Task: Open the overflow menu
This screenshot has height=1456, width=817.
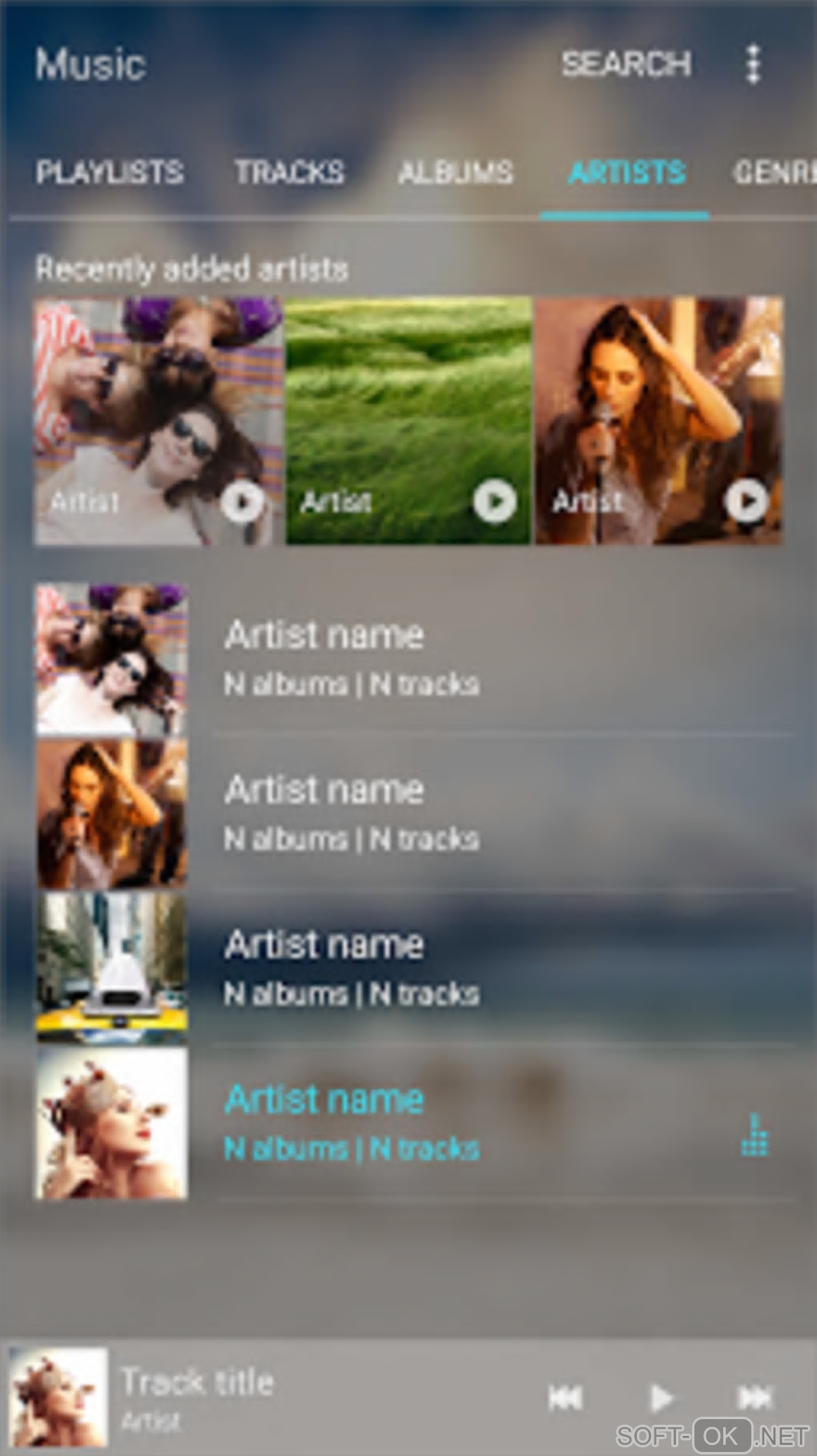Action: coord(752,64)
